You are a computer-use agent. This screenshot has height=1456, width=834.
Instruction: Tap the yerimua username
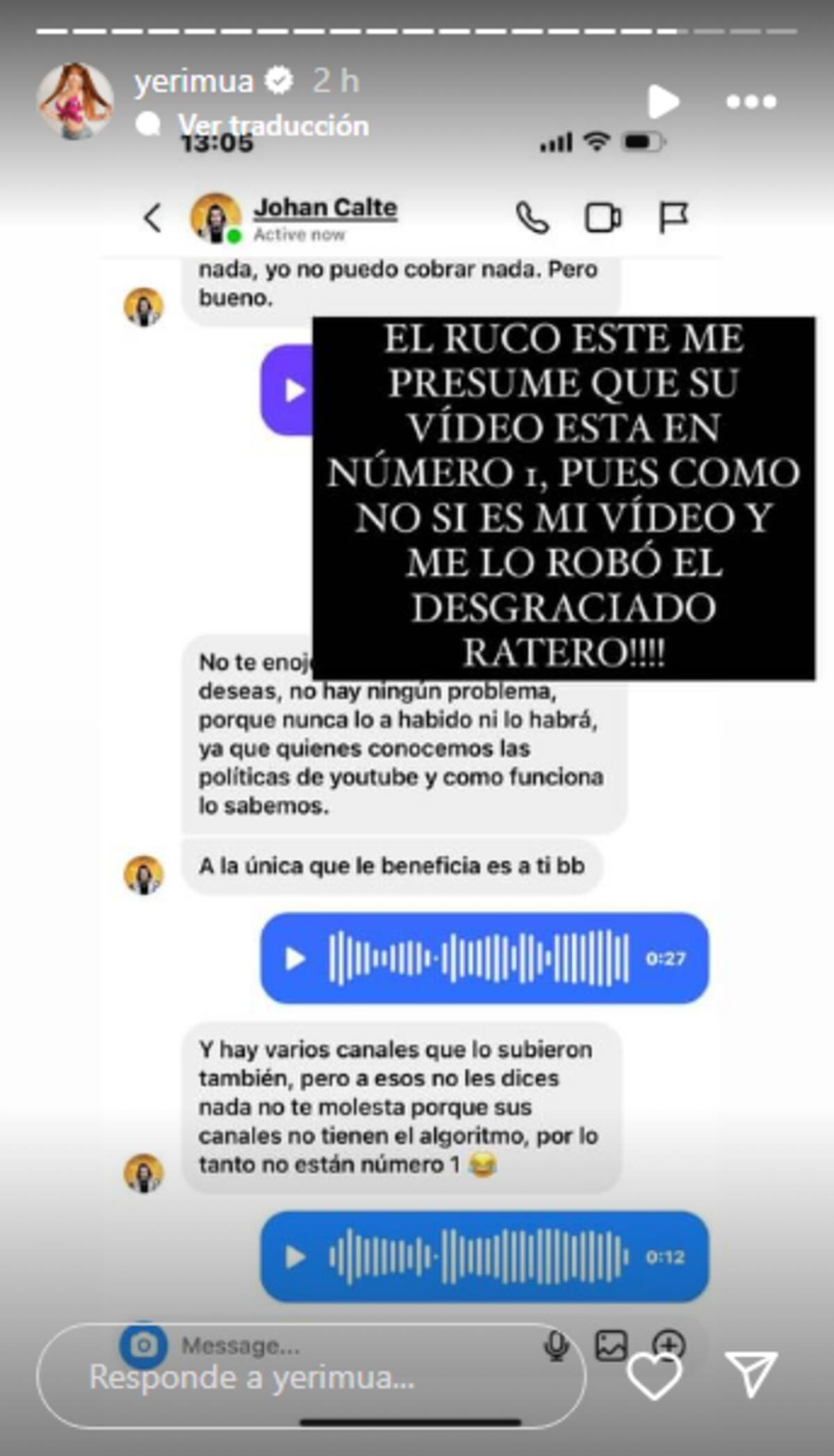pyautogui.click(x=194, y=82)
